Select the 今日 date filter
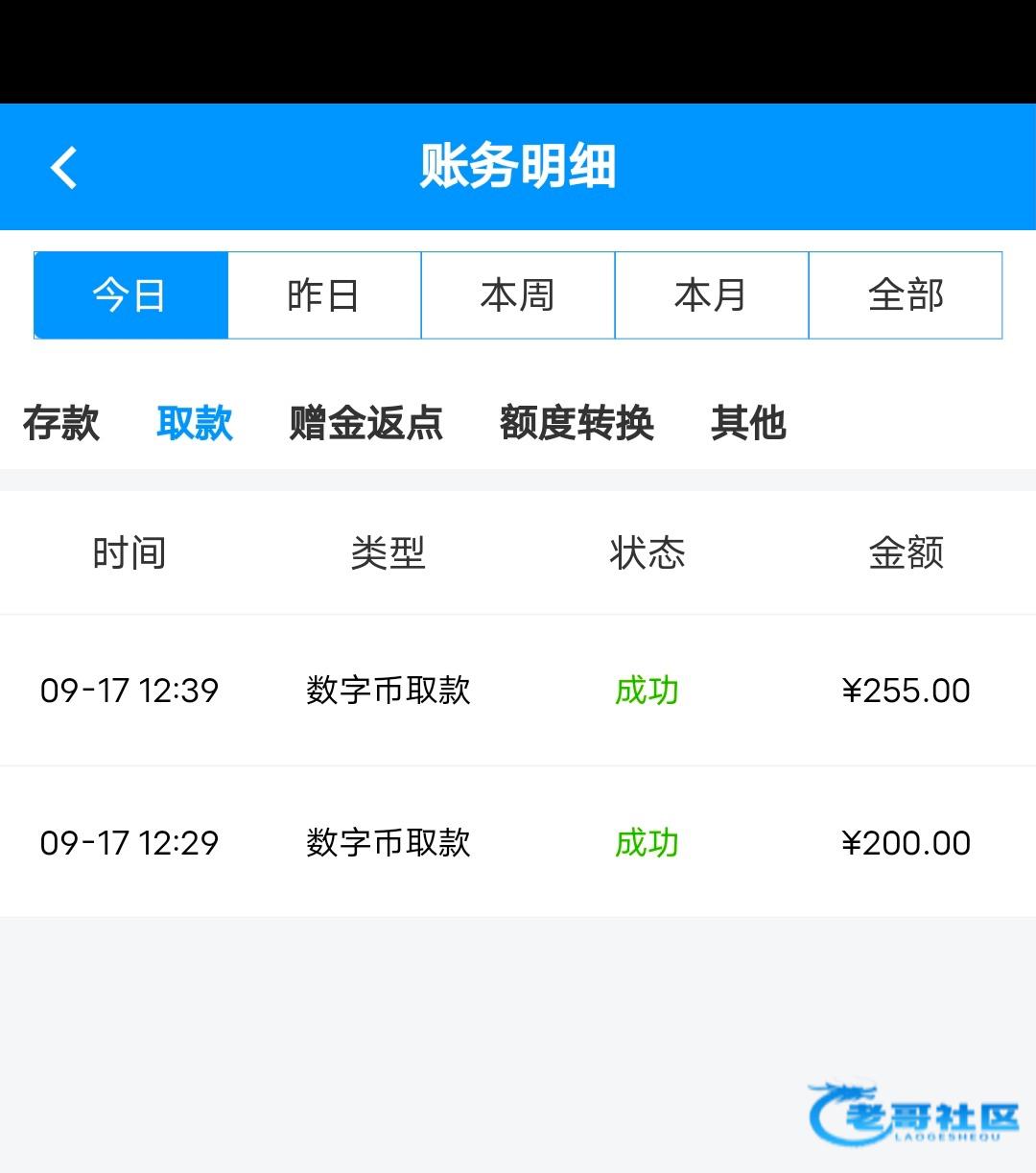1036x1173 pixels. 130,295
